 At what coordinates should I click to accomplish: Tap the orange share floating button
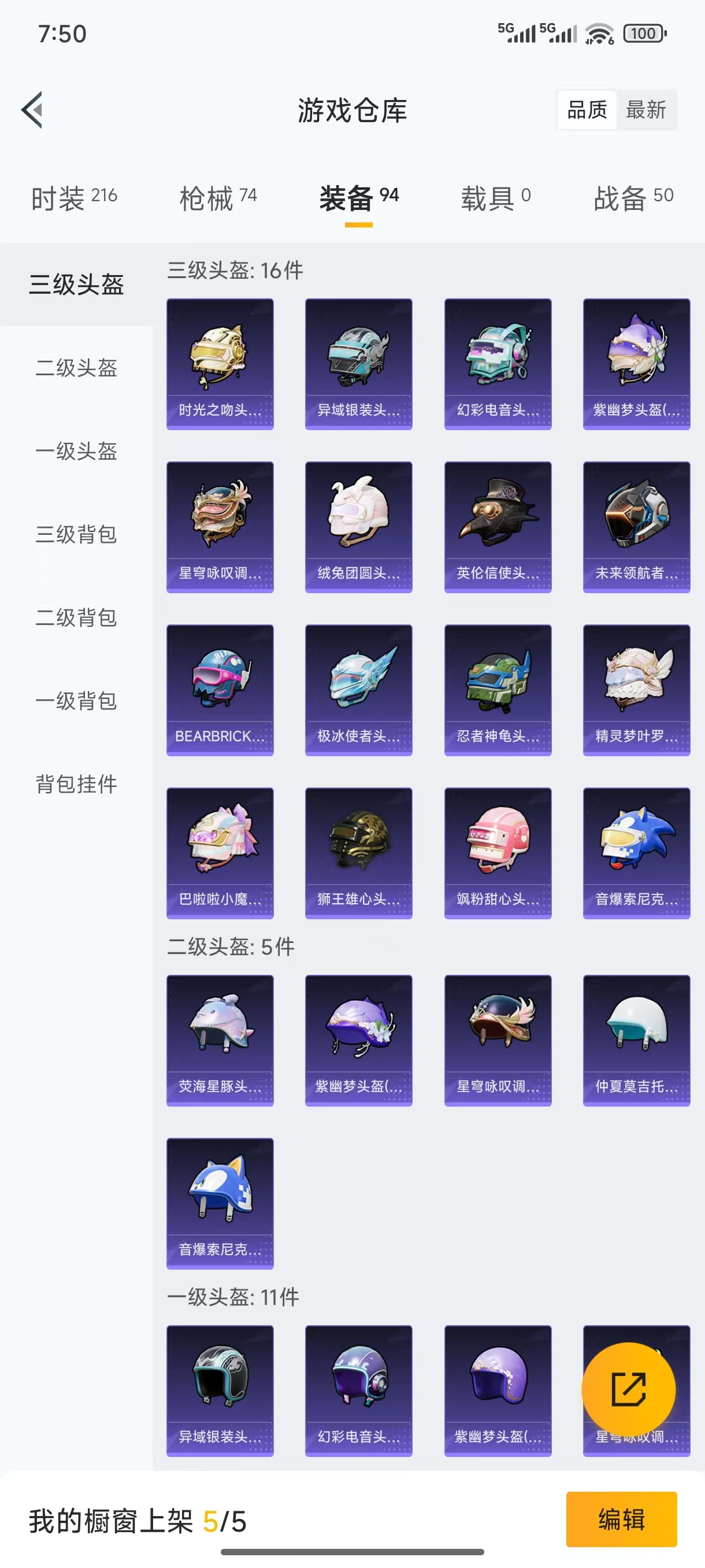628,1390
